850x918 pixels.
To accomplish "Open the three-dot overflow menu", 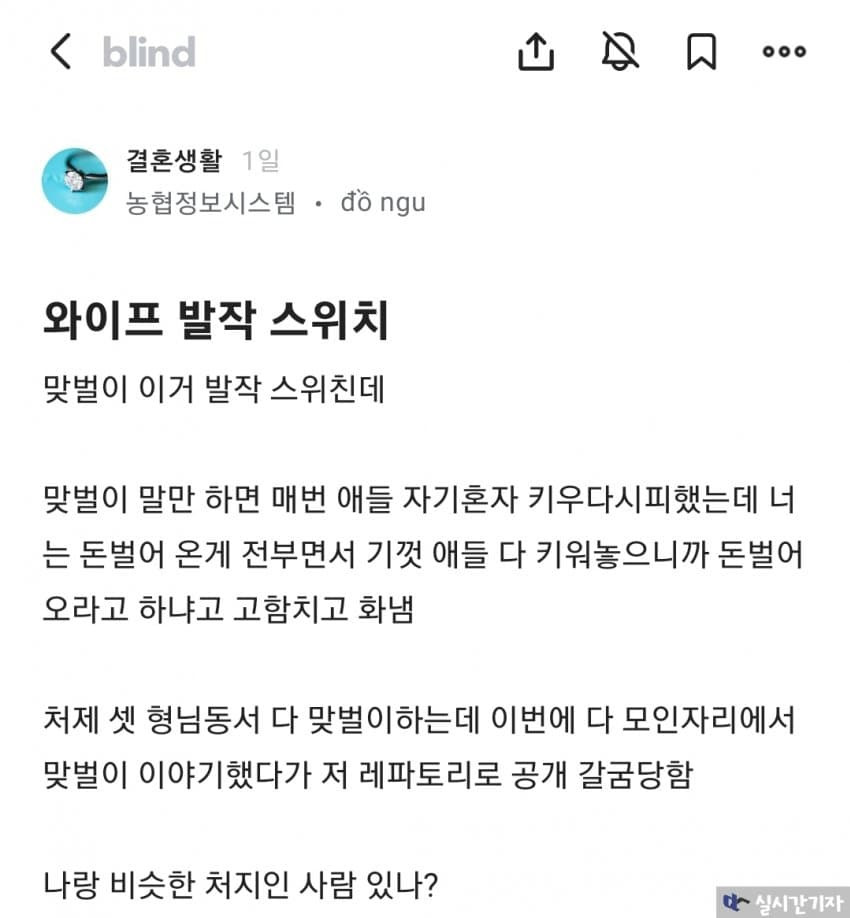I will pyautogui.click(x=783, y=51).
